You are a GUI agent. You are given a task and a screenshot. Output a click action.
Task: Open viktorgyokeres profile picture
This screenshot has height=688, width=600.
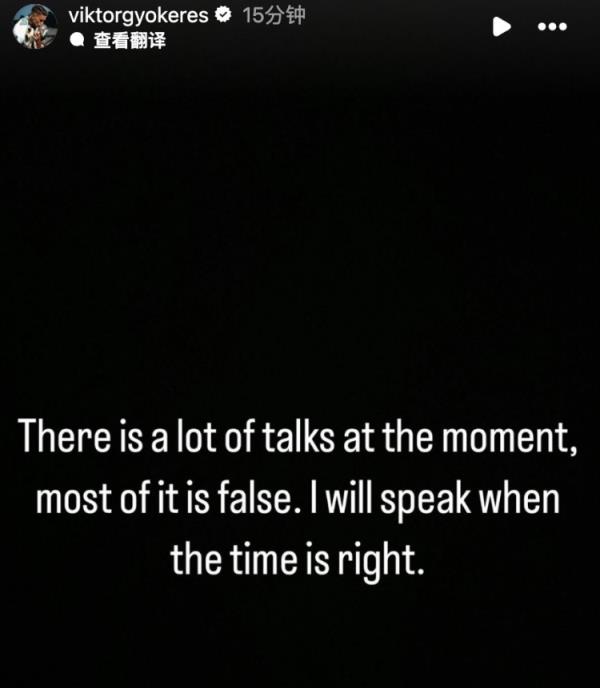coord(34,28)
